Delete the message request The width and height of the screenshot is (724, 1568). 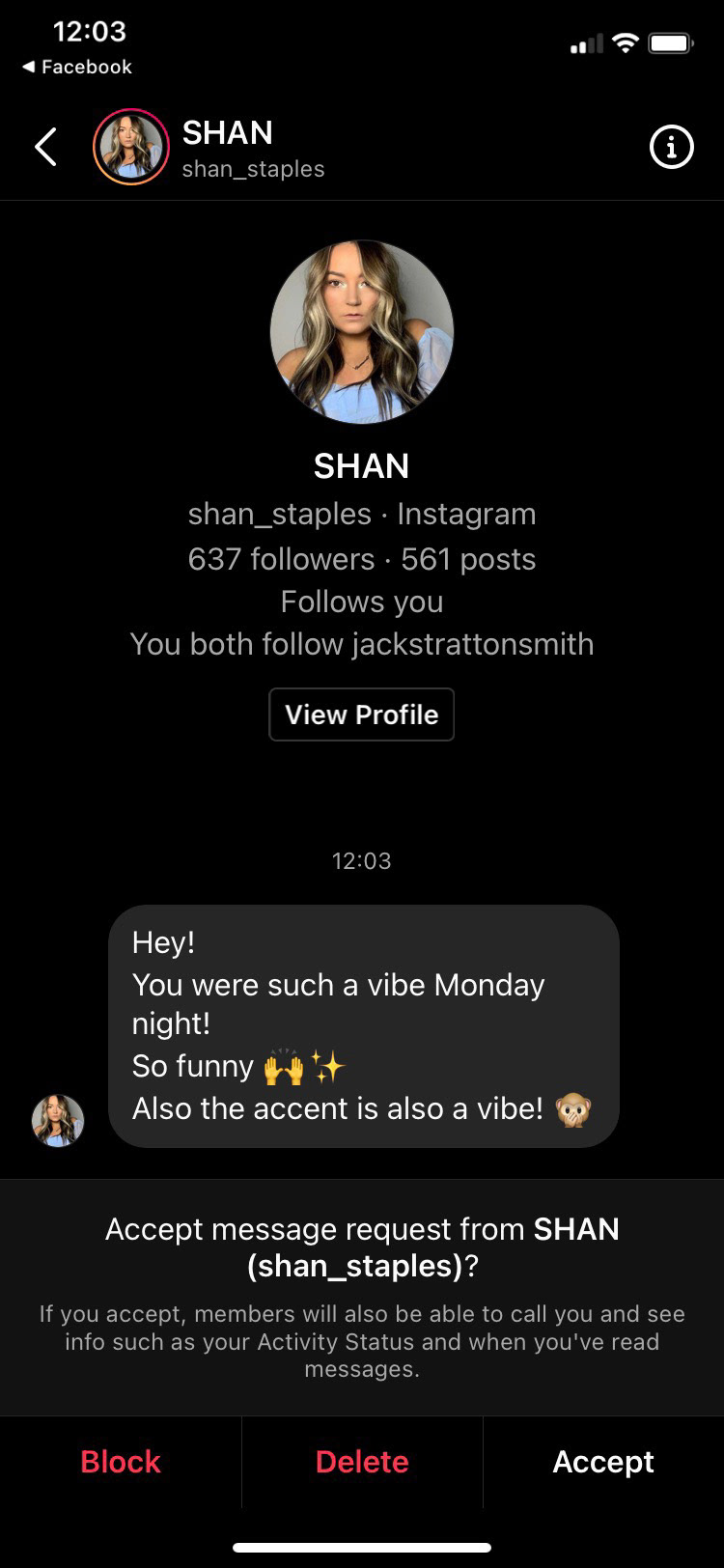[362, 1462]
